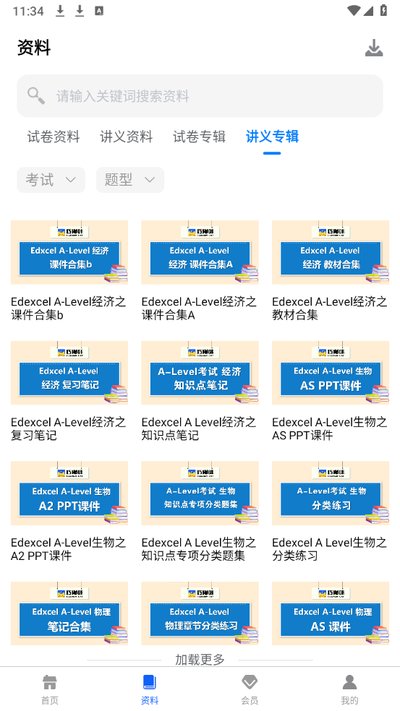Tap 加载更多 to load more
Screen dimensions: 400x711
coord(200,659)
